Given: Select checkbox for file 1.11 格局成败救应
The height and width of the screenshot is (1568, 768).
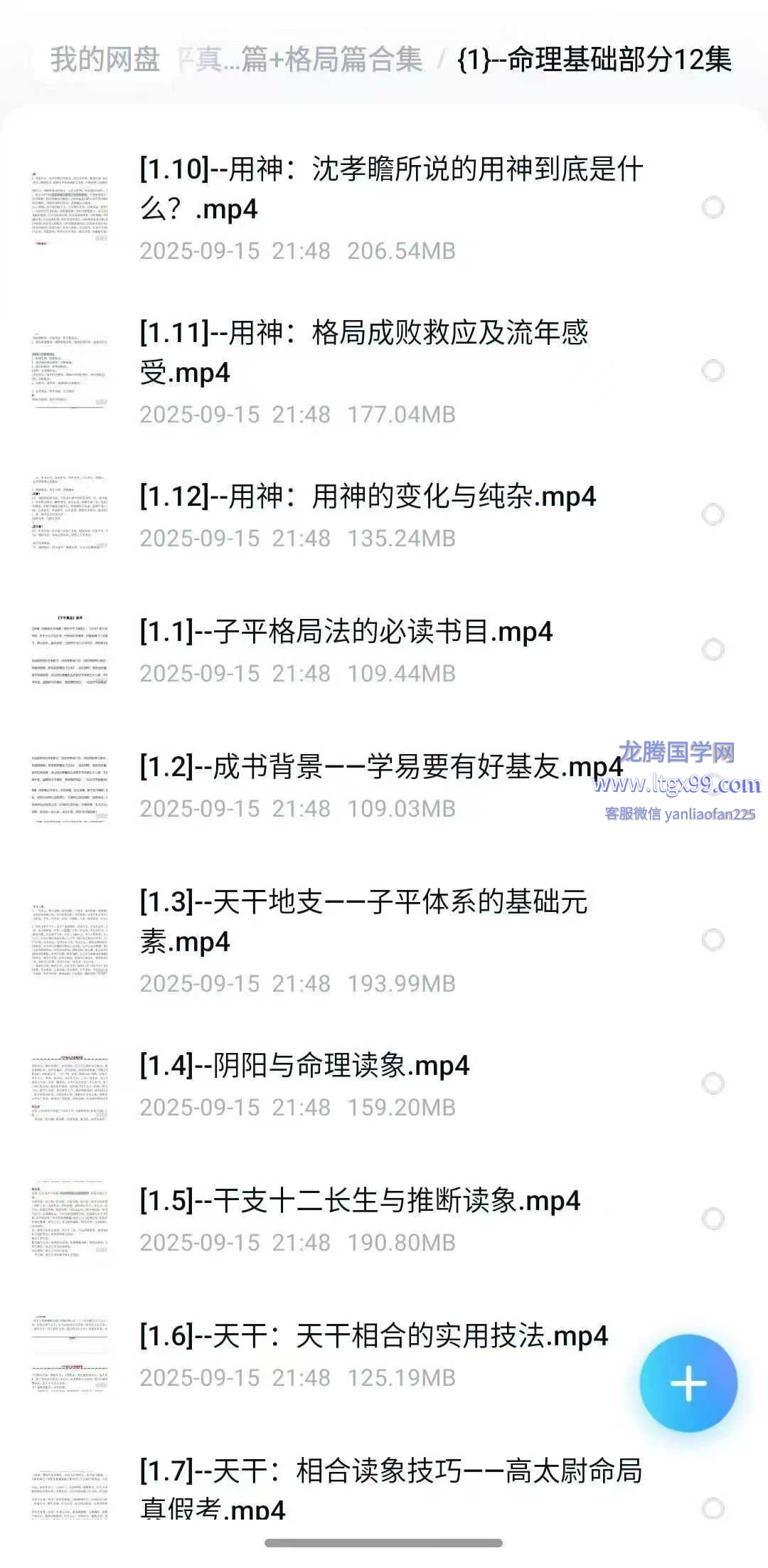Looking at the screenshot, I should click(713, 371).
